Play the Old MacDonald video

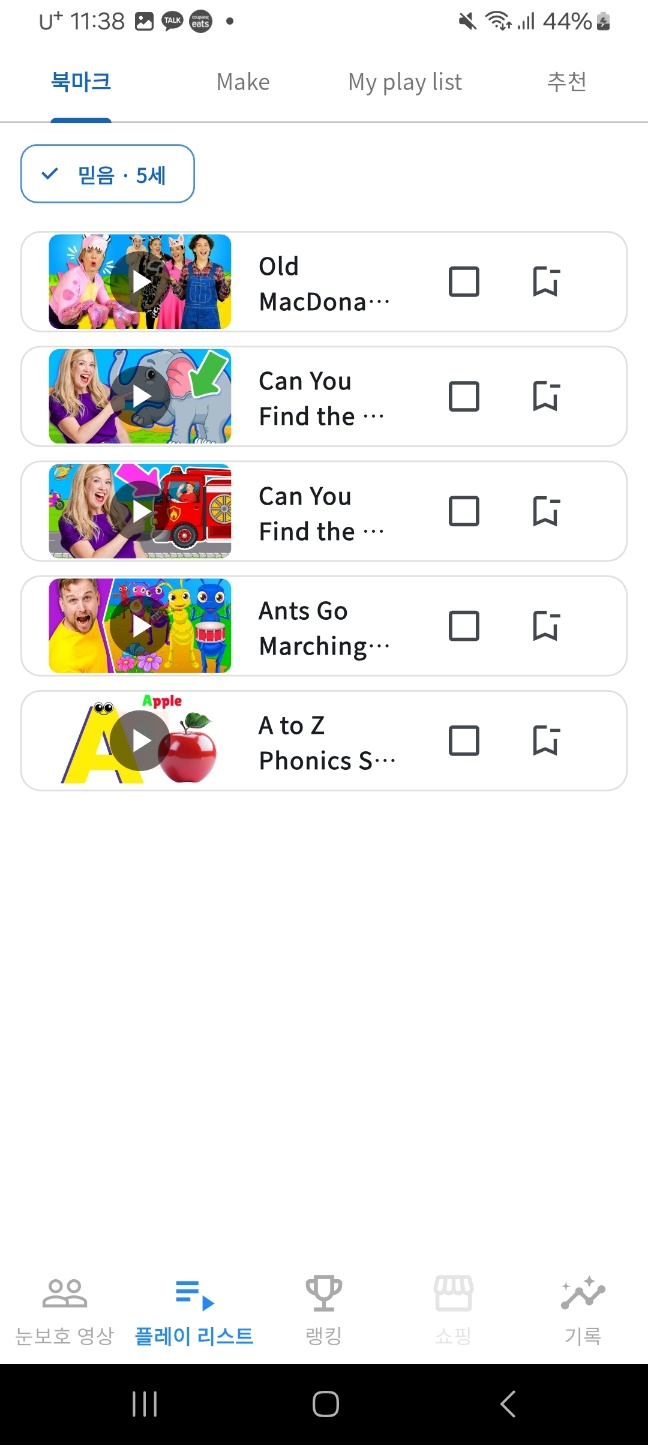click(x=140, y=282)
